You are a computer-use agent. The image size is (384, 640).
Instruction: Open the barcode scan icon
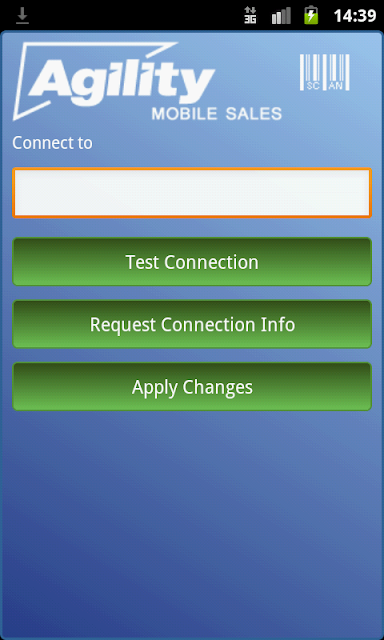pyautogui.click(x=324, y=72)
